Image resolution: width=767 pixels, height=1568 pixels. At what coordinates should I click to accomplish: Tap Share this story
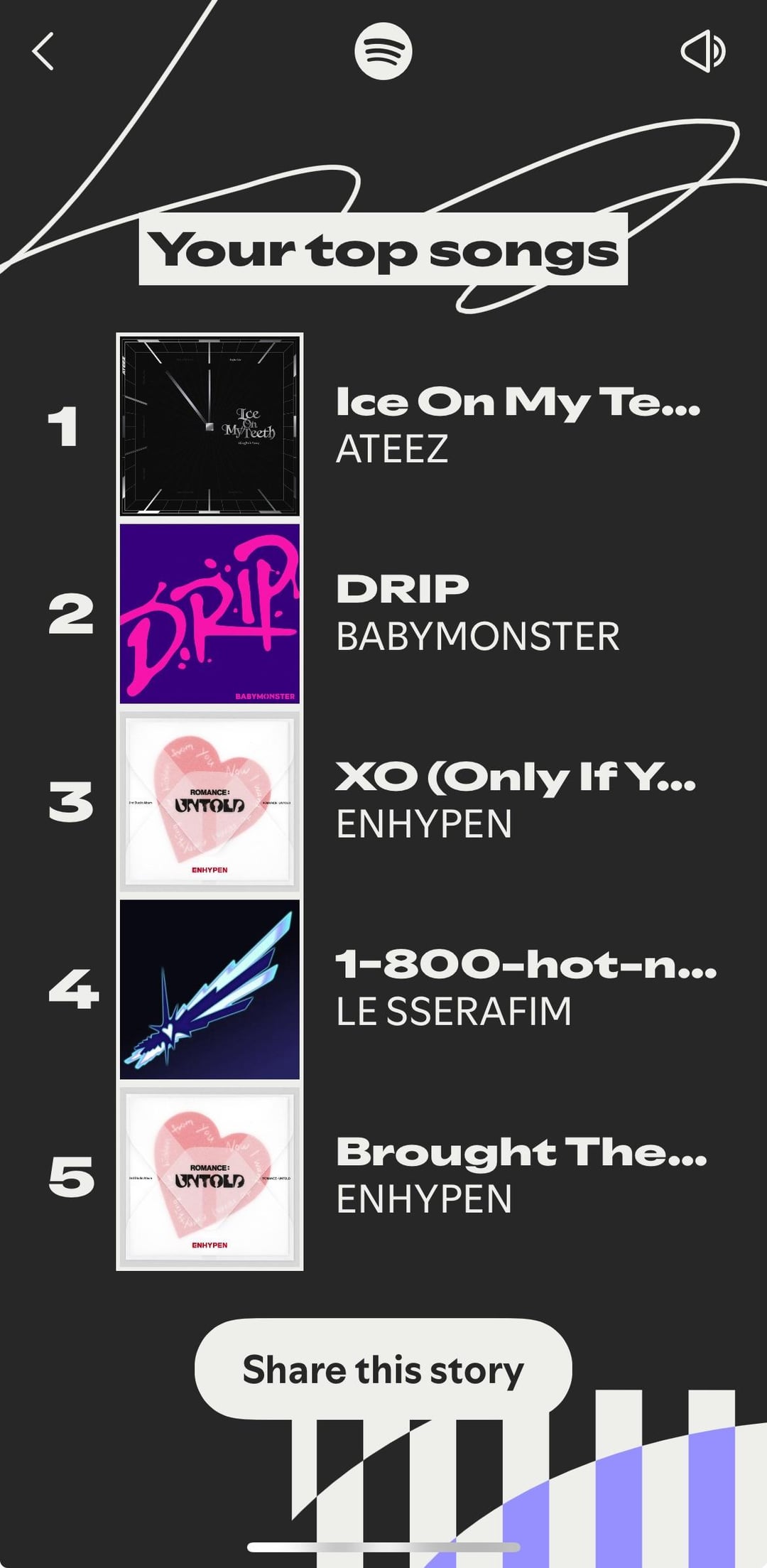[x=383, y=1369]
